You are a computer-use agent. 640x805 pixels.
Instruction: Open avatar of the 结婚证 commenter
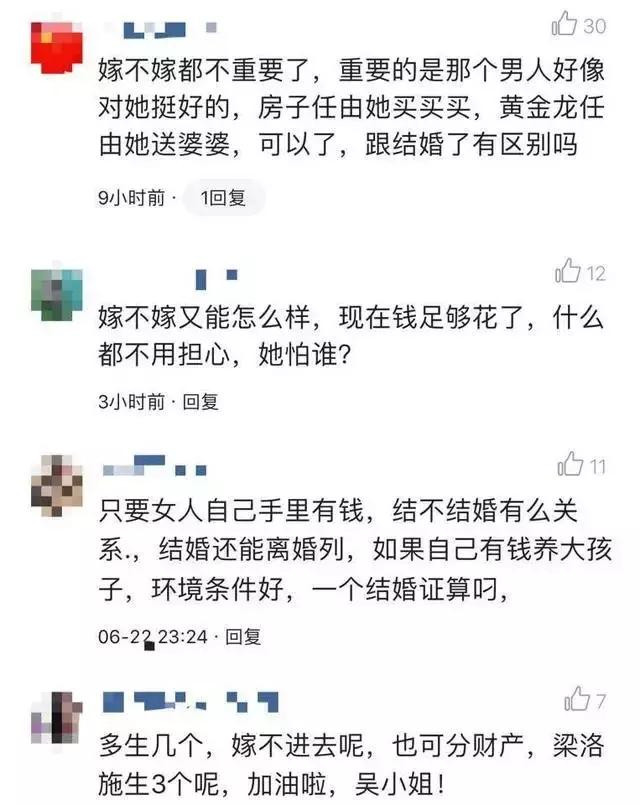coord(55,484)
